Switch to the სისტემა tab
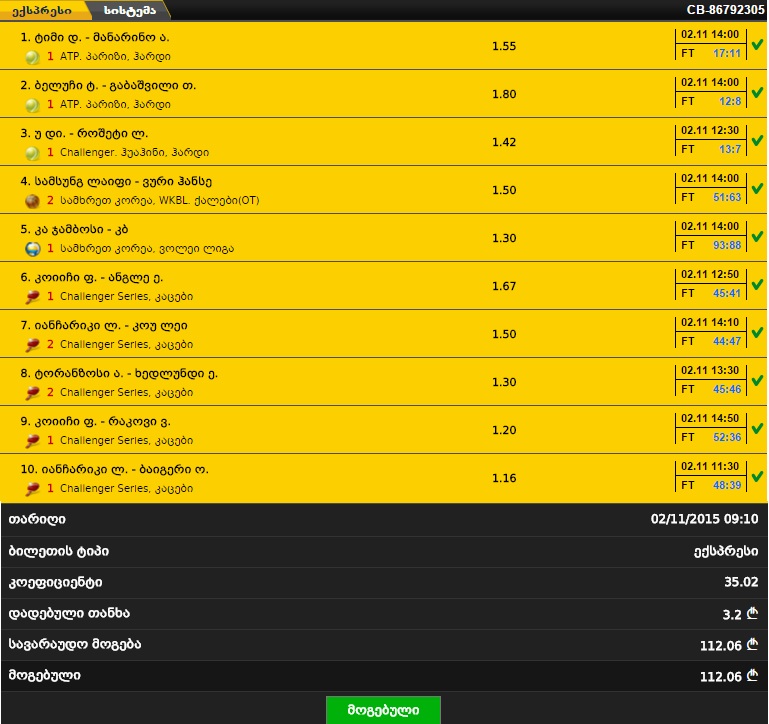Viewport: 769px width, 724px height. pos(128,10)
